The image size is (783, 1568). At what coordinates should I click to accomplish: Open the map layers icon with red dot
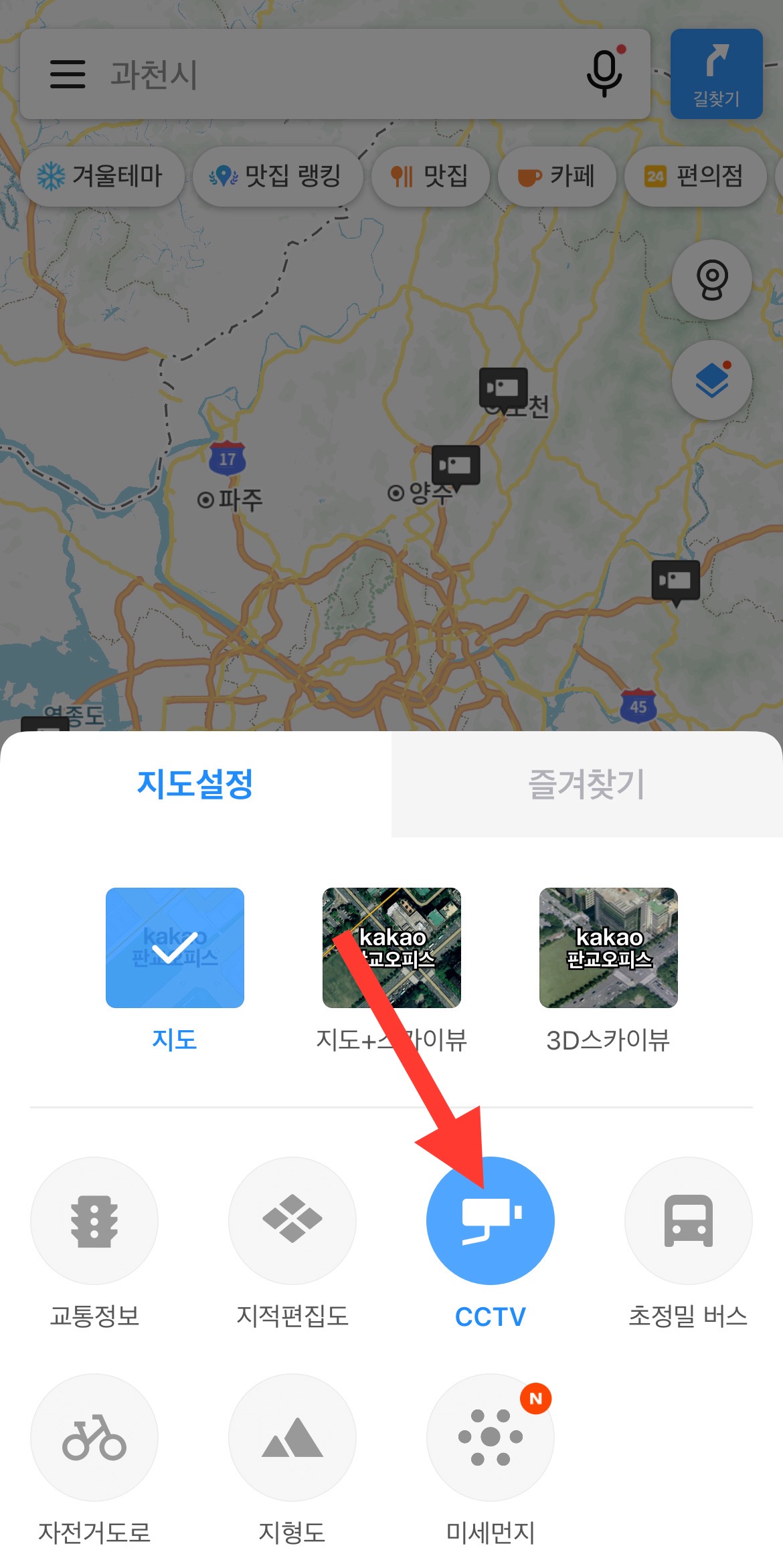pyautogui.click(x=711, y=379)
